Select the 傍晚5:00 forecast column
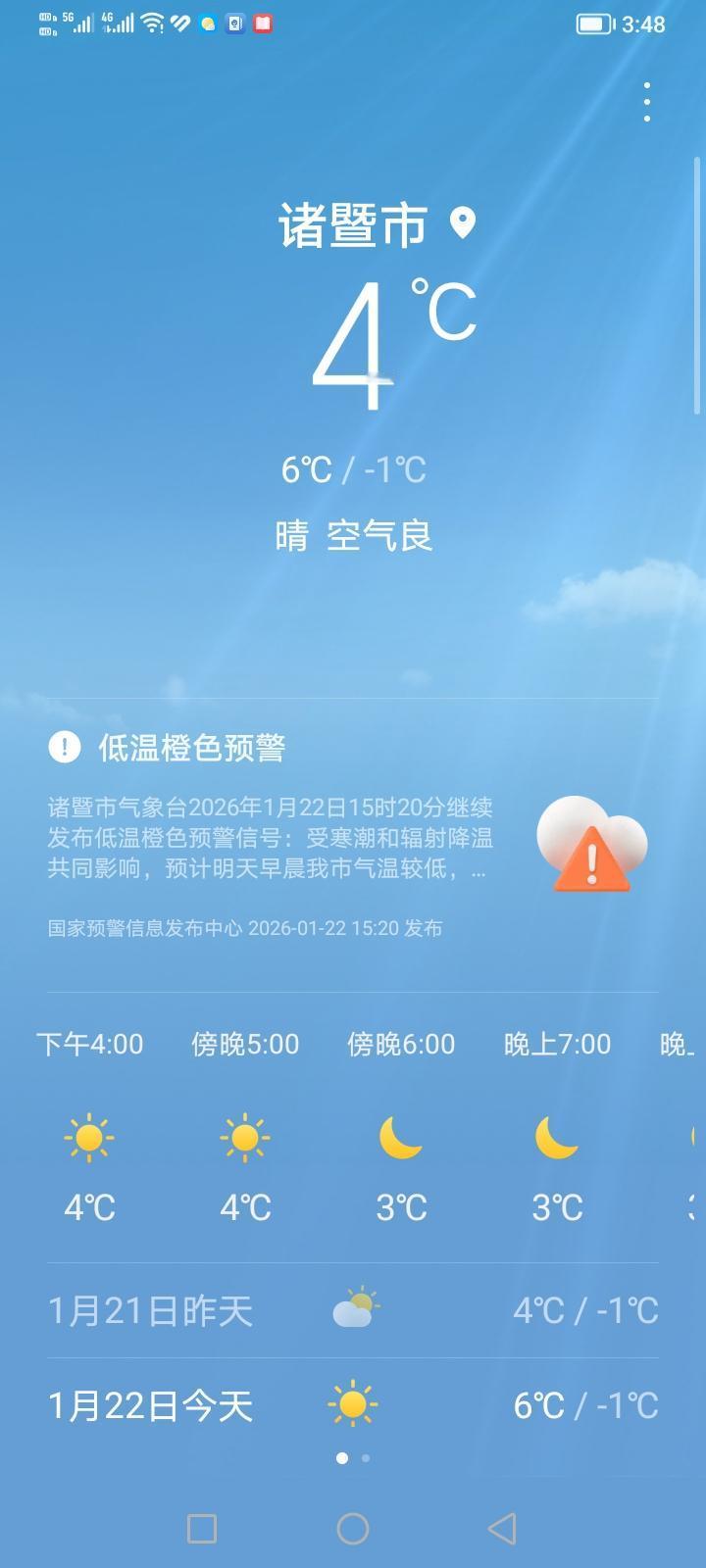The image size is (706, 1568). click(245, 1127)
